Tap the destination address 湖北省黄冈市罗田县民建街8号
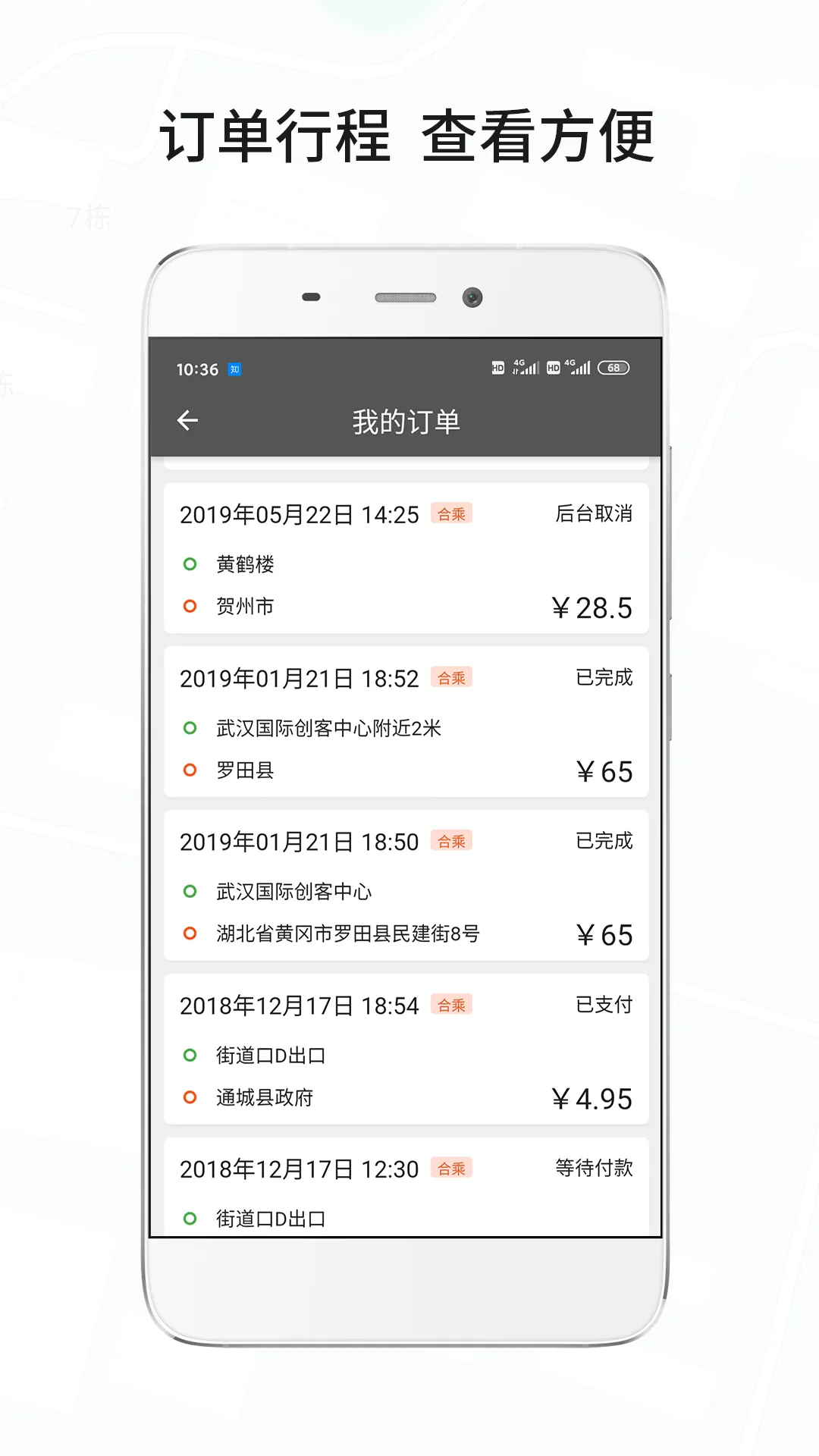This screenshot has height=1456, width=819. point(349,934)
